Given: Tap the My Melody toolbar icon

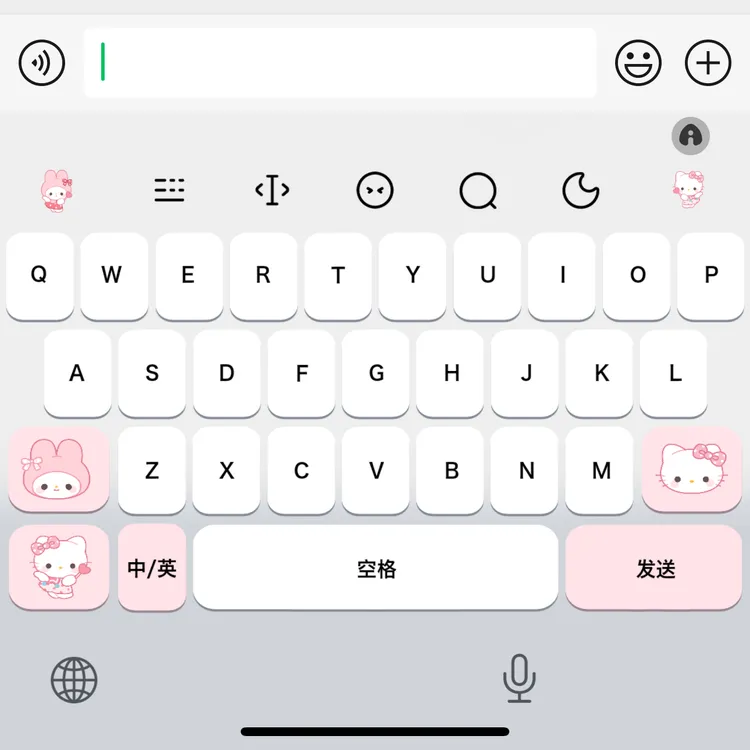Looking at the screenshot, I should tap(56, 190).
